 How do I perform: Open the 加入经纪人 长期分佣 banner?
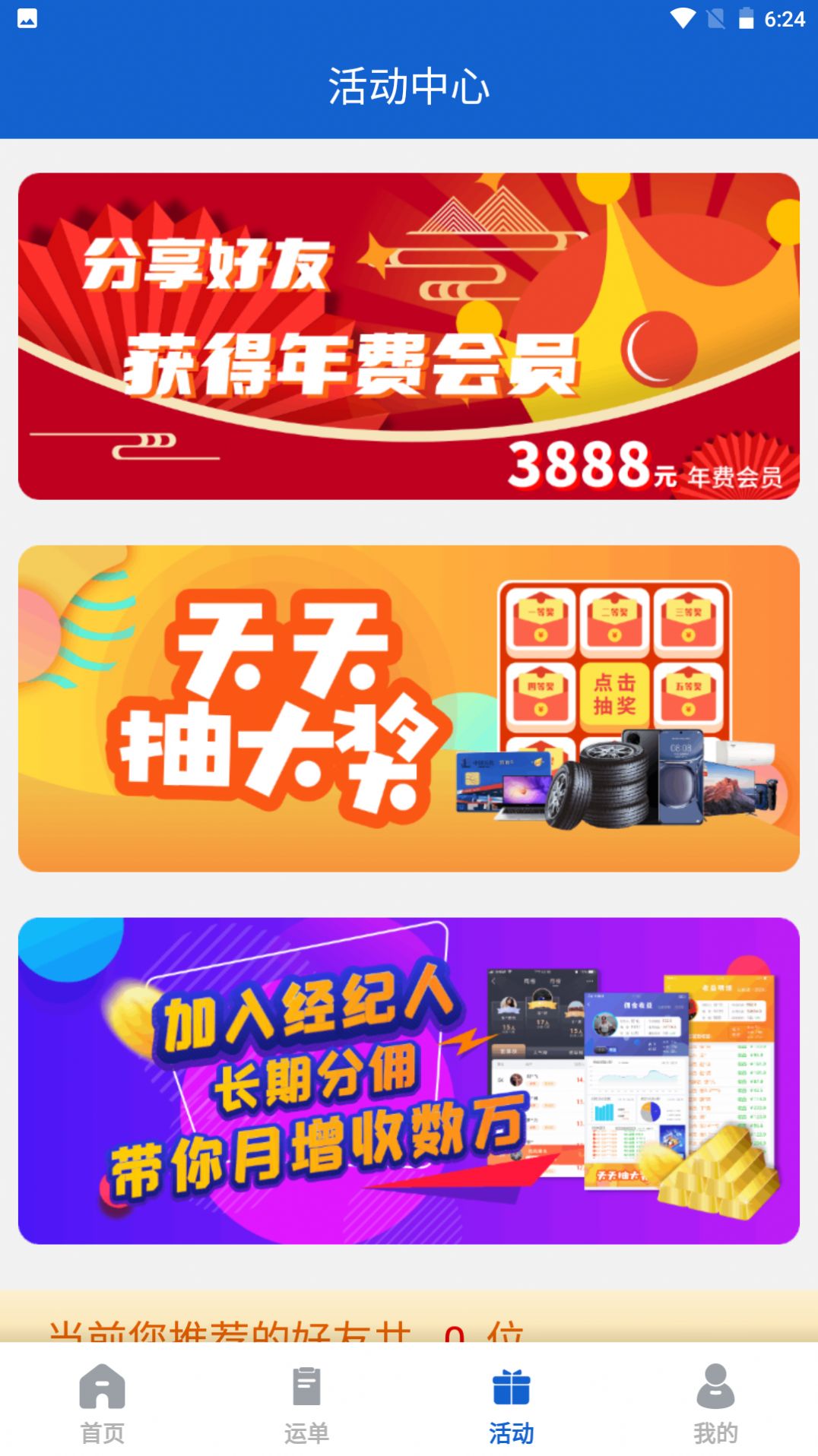pyautogui.click(x=409, y=1081)
